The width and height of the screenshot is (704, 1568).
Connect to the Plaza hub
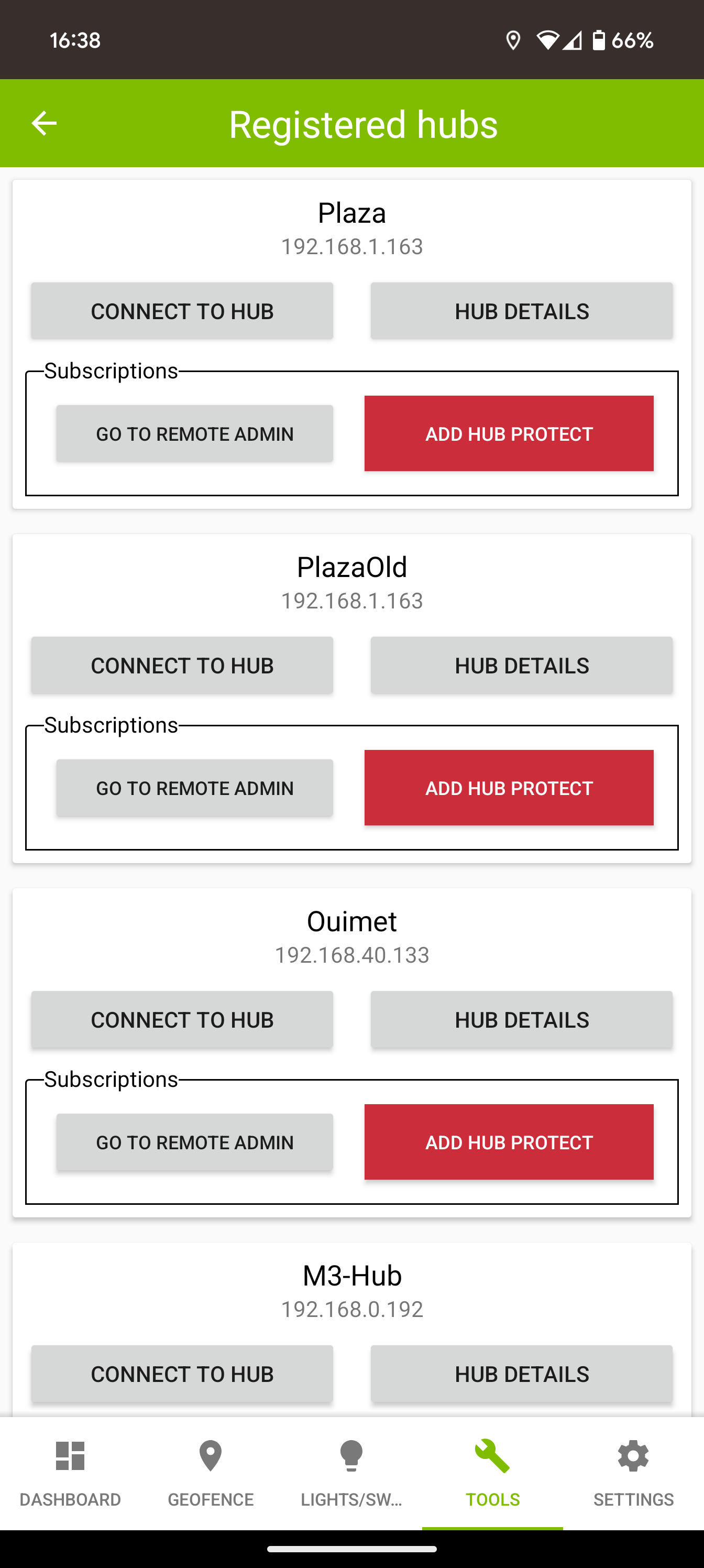(182, 311)
